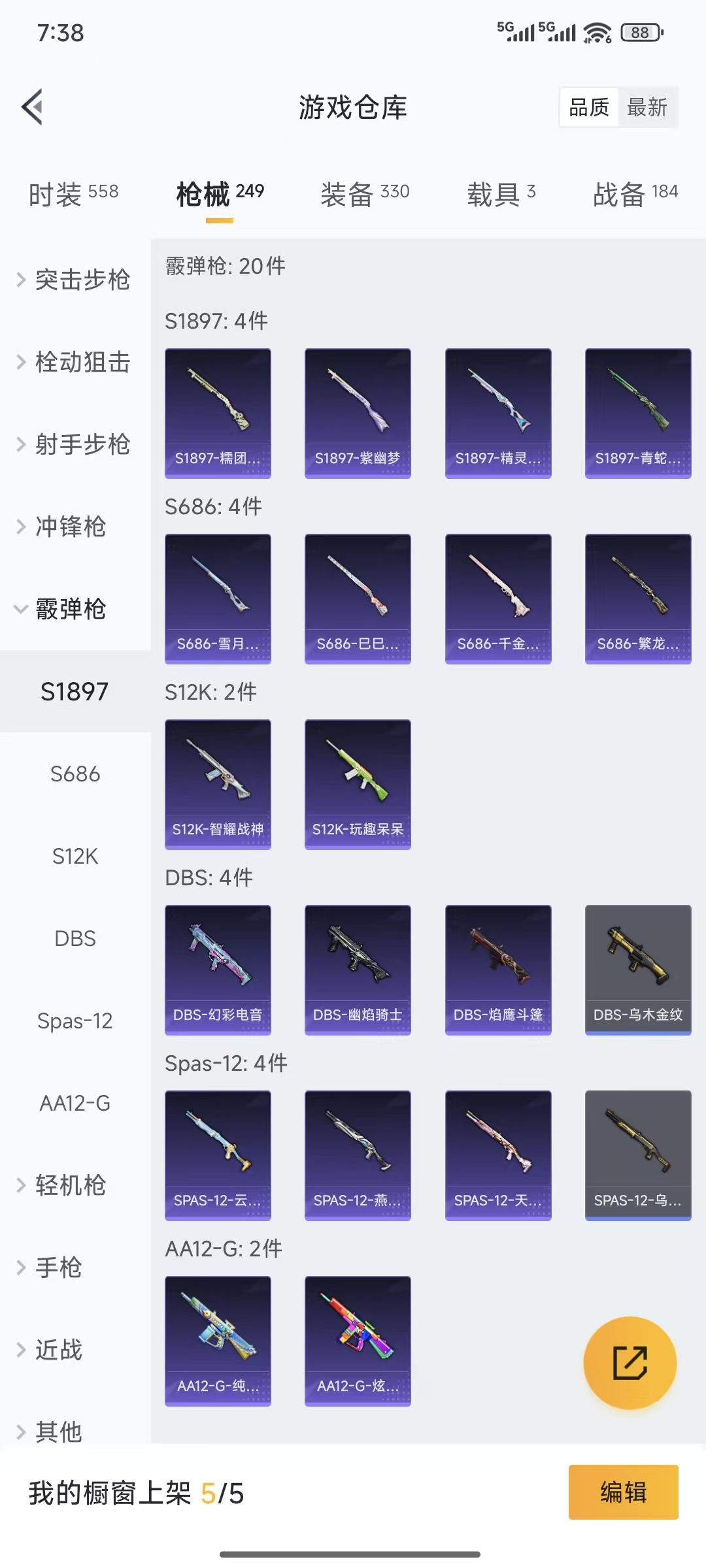
Task: View the S12K-智耀战神 skin
Action: [218, 784]
